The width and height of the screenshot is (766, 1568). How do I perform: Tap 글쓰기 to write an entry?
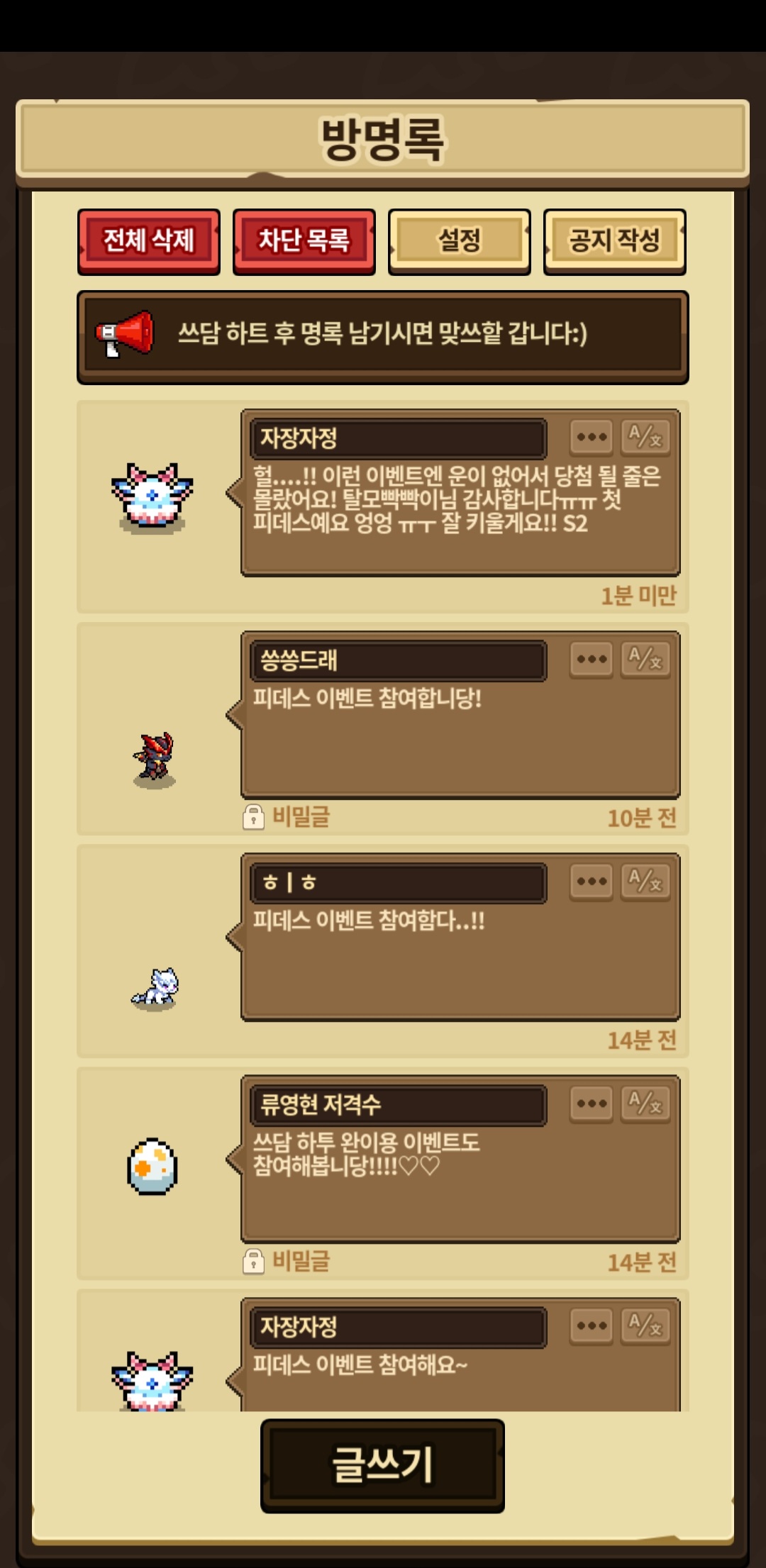[x=382, y=1465]
